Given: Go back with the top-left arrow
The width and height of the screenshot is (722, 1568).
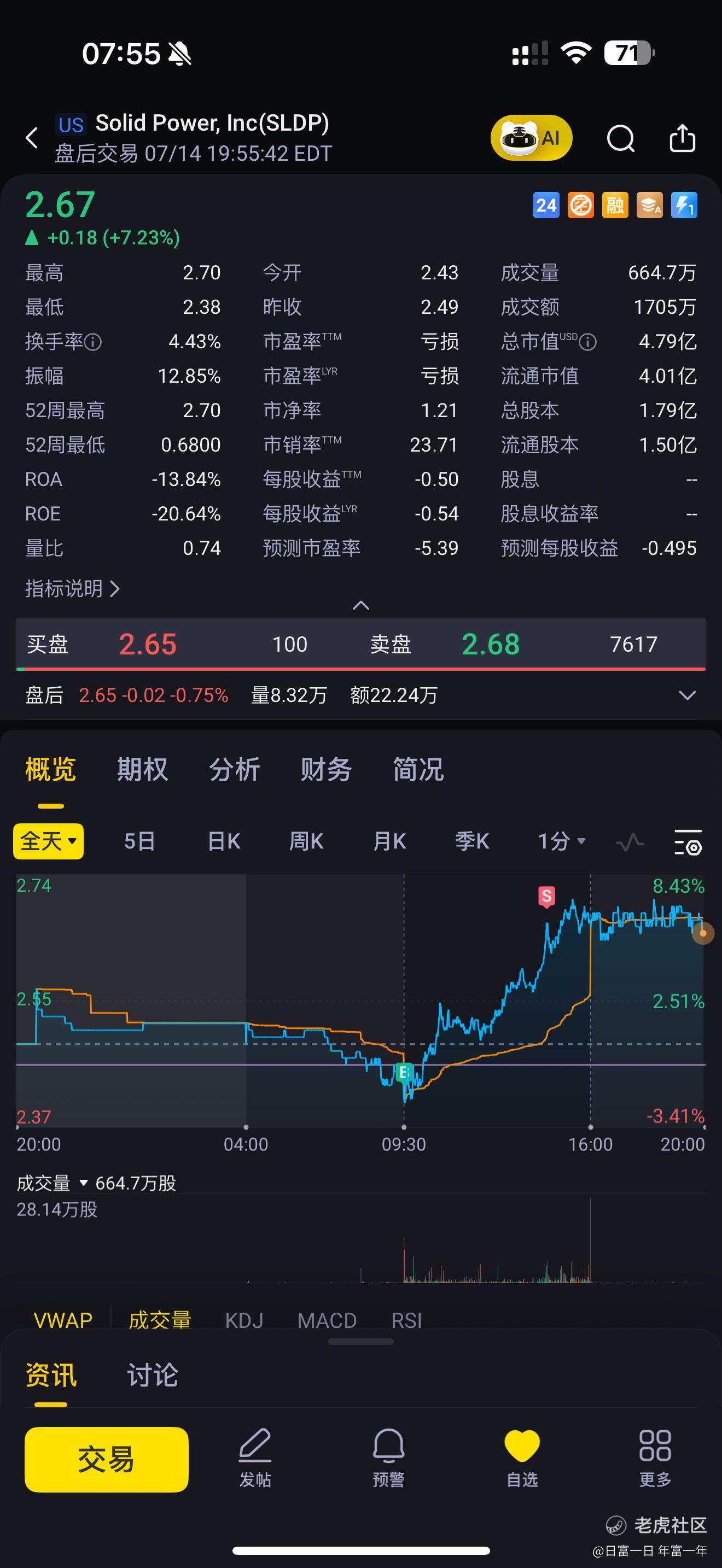Looking at the screenshot, I should (32, 138).
